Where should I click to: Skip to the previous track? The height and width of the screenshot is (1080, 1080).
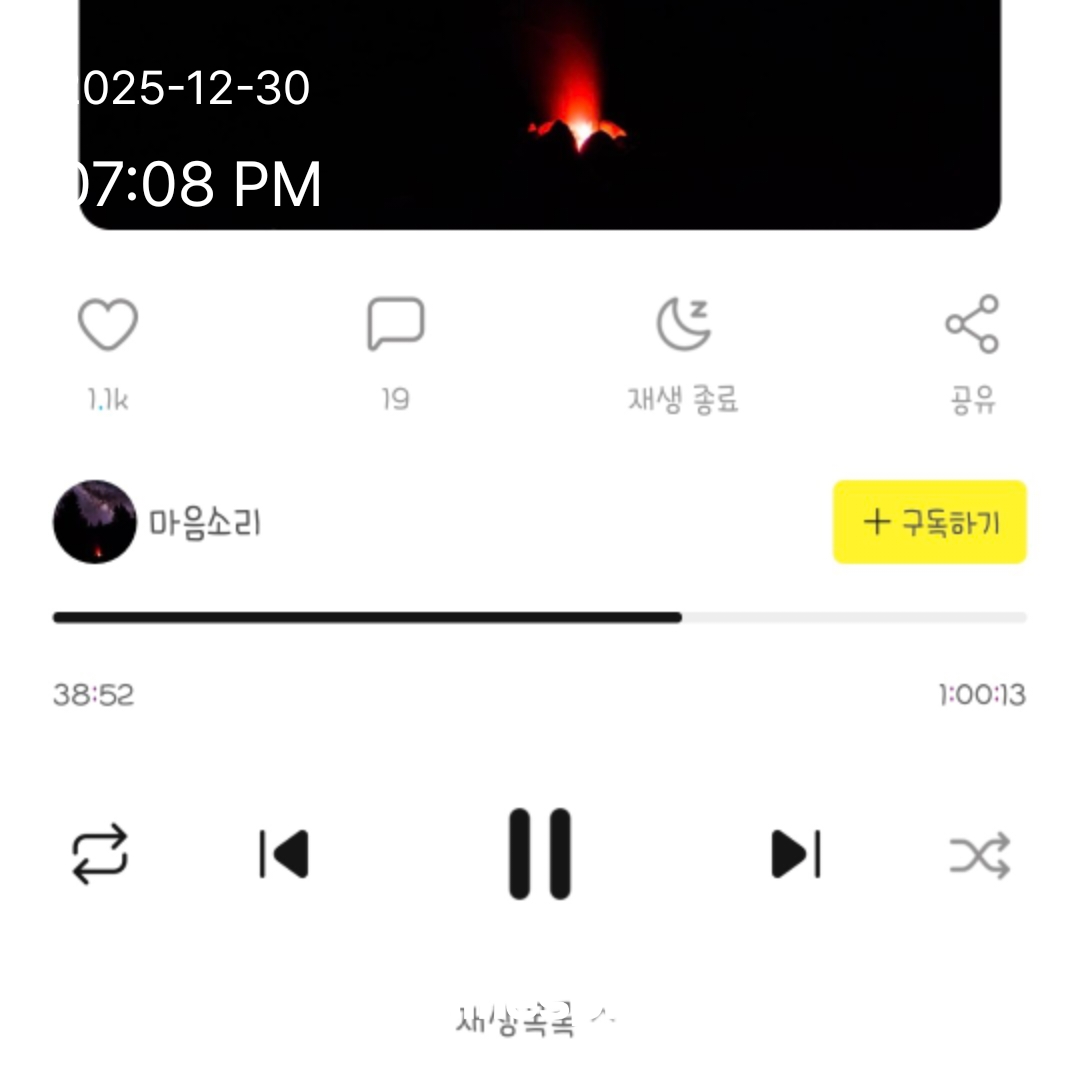[284, 855]
